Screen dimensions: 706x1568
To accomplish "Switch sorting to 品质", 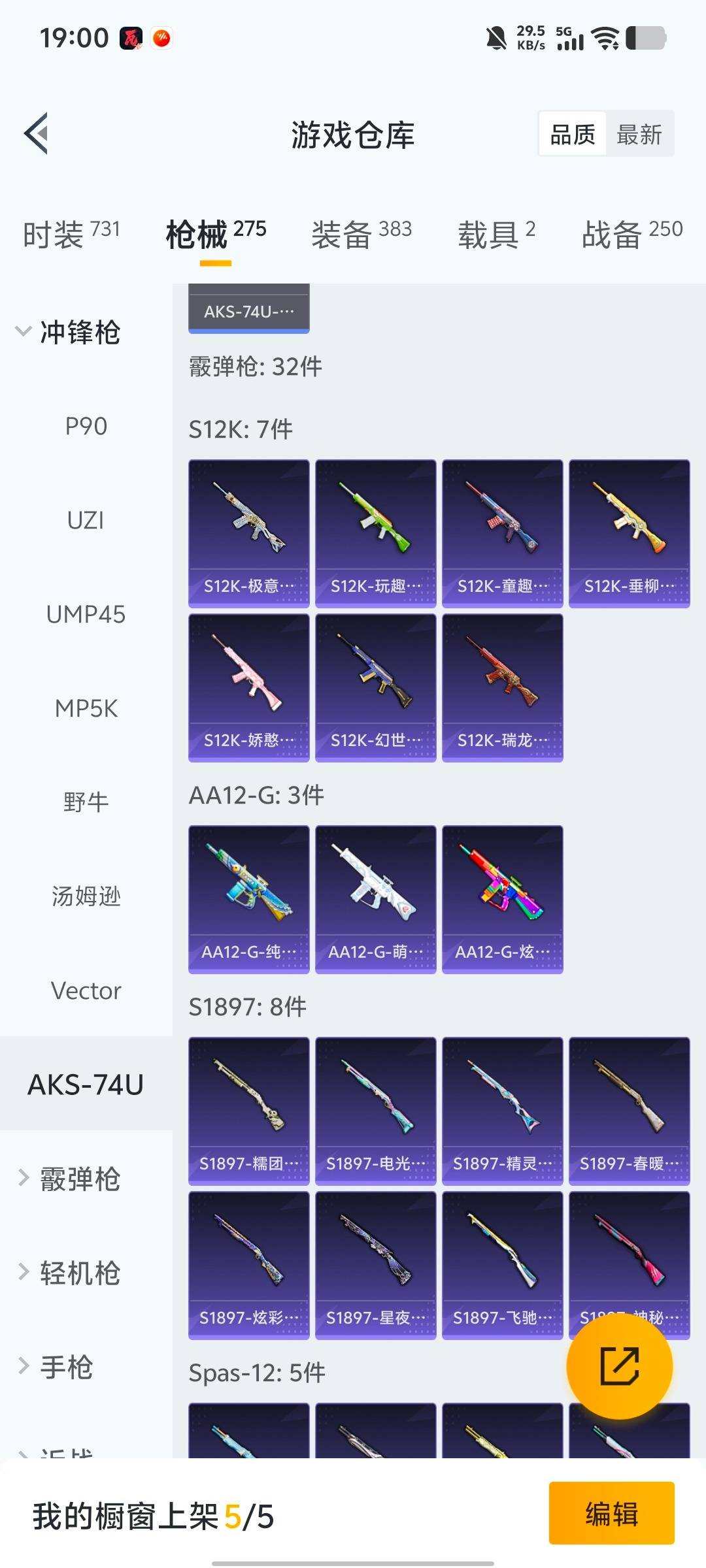I will pyautogui.click(x=572, y=134).
